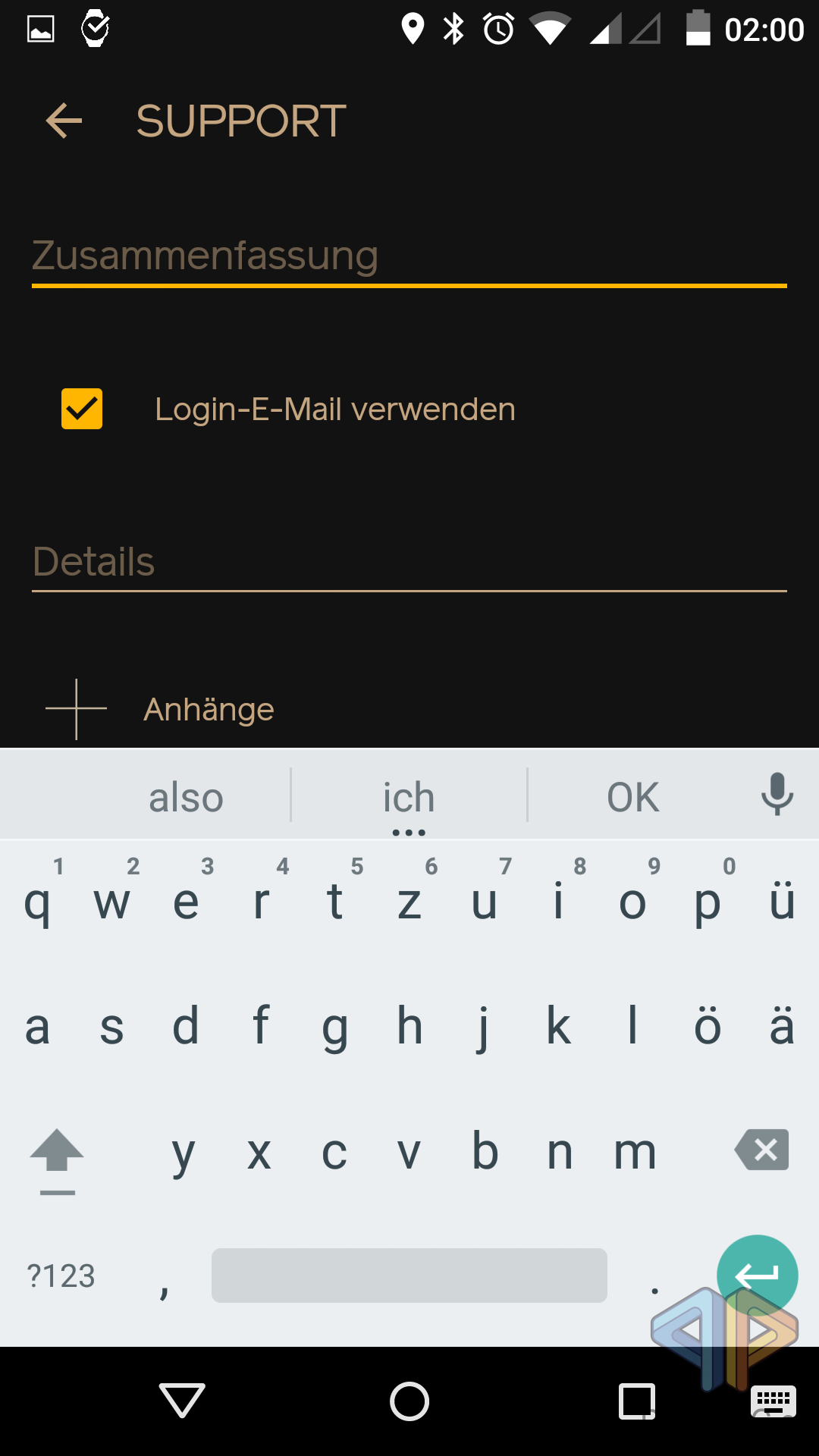Open the keyboard switcher icon

773,1401
